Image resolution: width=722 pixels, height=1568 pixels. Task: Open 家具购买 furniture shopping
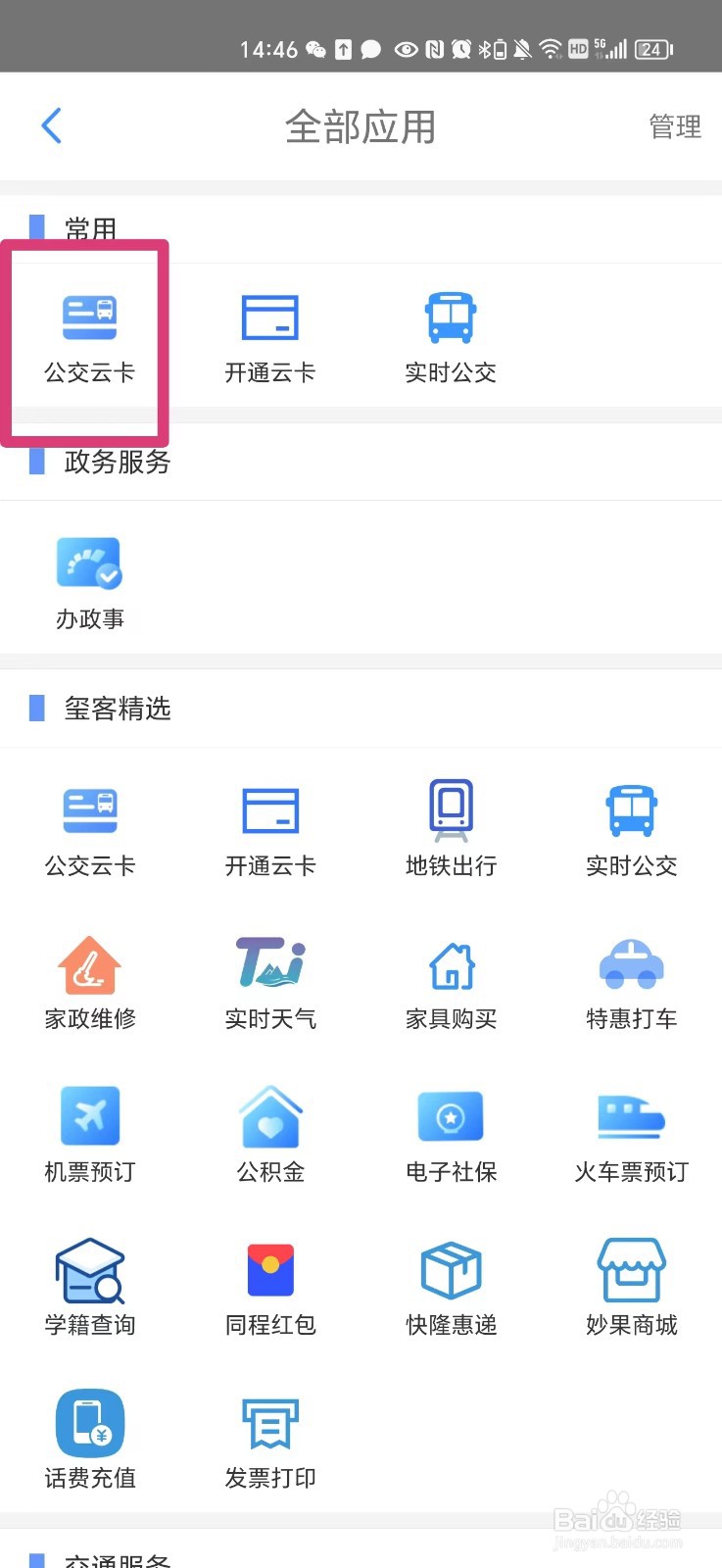point(450,980)
